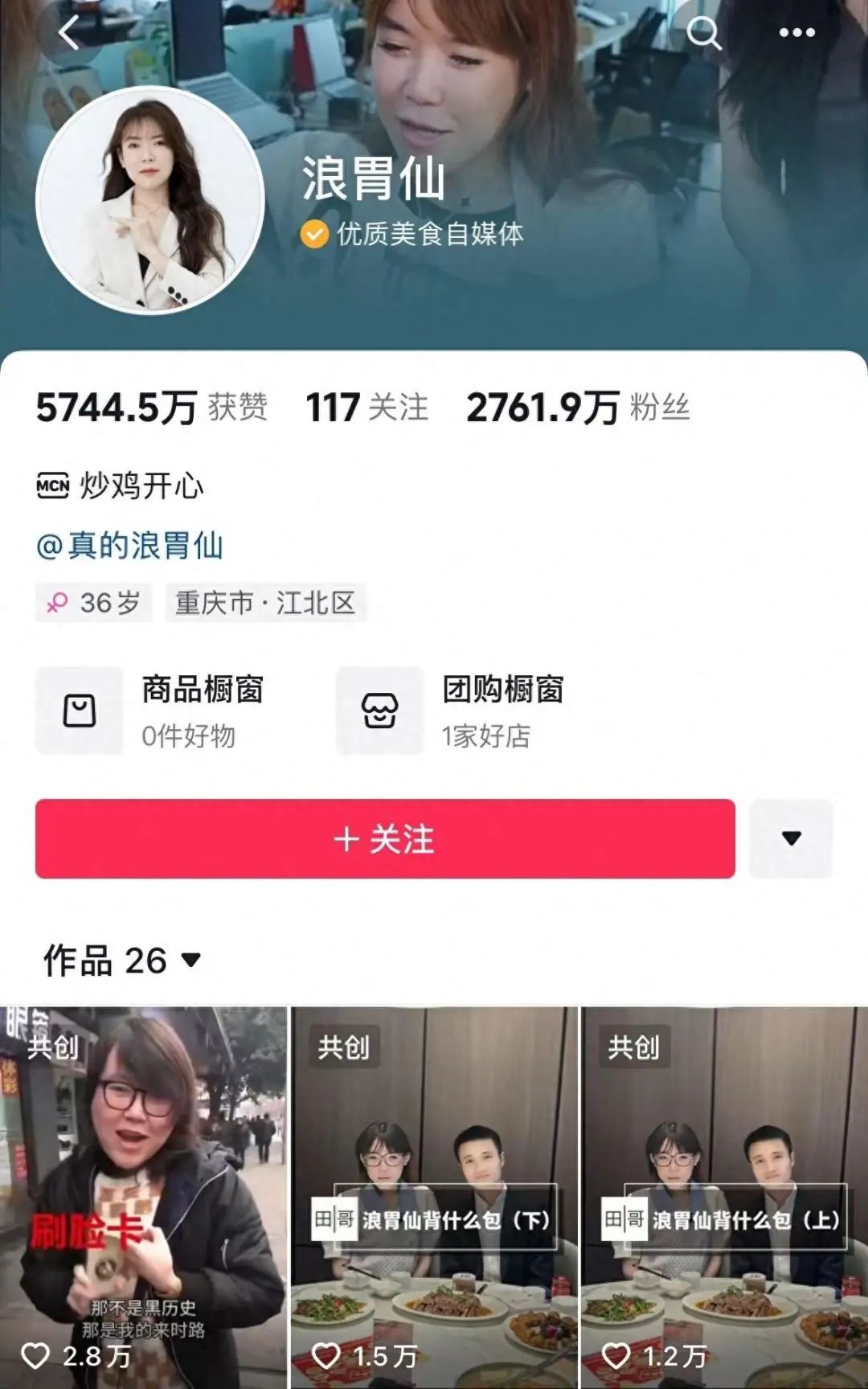Screen dimensions: 868x1389
Task: Expand the 作品 26 sort dropdown
Action: click(122, 961)
